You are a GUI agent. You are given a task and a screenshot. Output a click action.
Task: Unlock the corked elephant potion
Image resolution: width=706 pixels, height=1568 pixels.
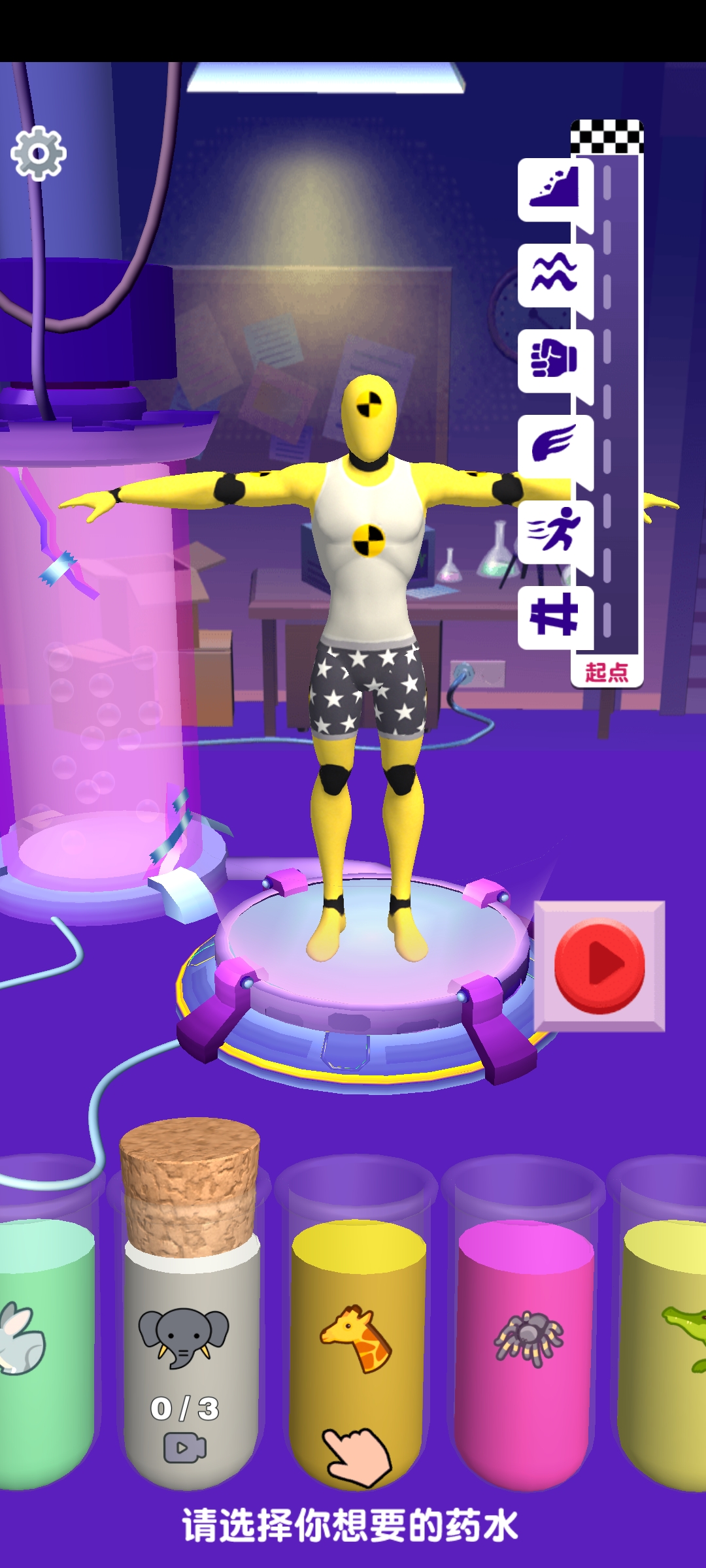[185, 1339]
